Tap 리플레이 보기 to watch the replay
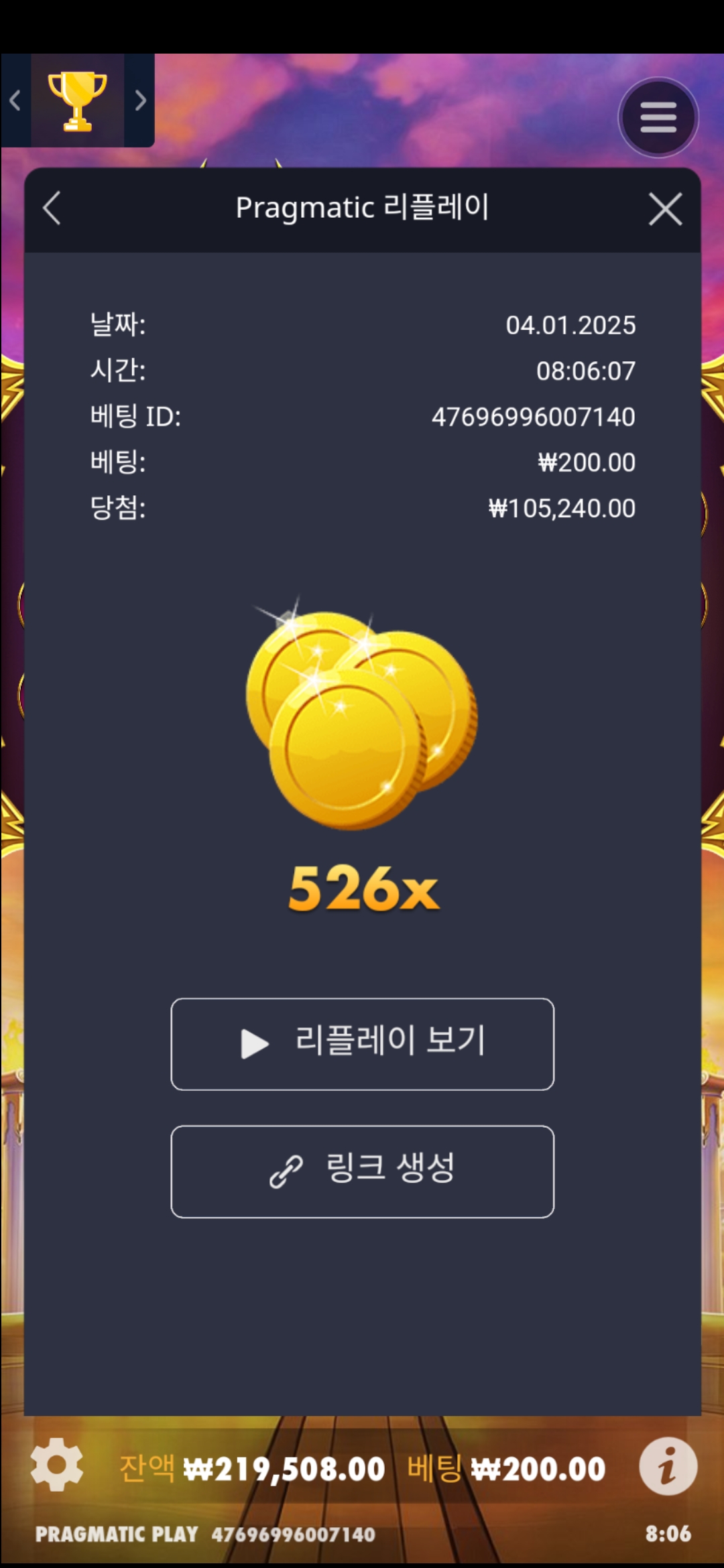 click(362, 1044)
